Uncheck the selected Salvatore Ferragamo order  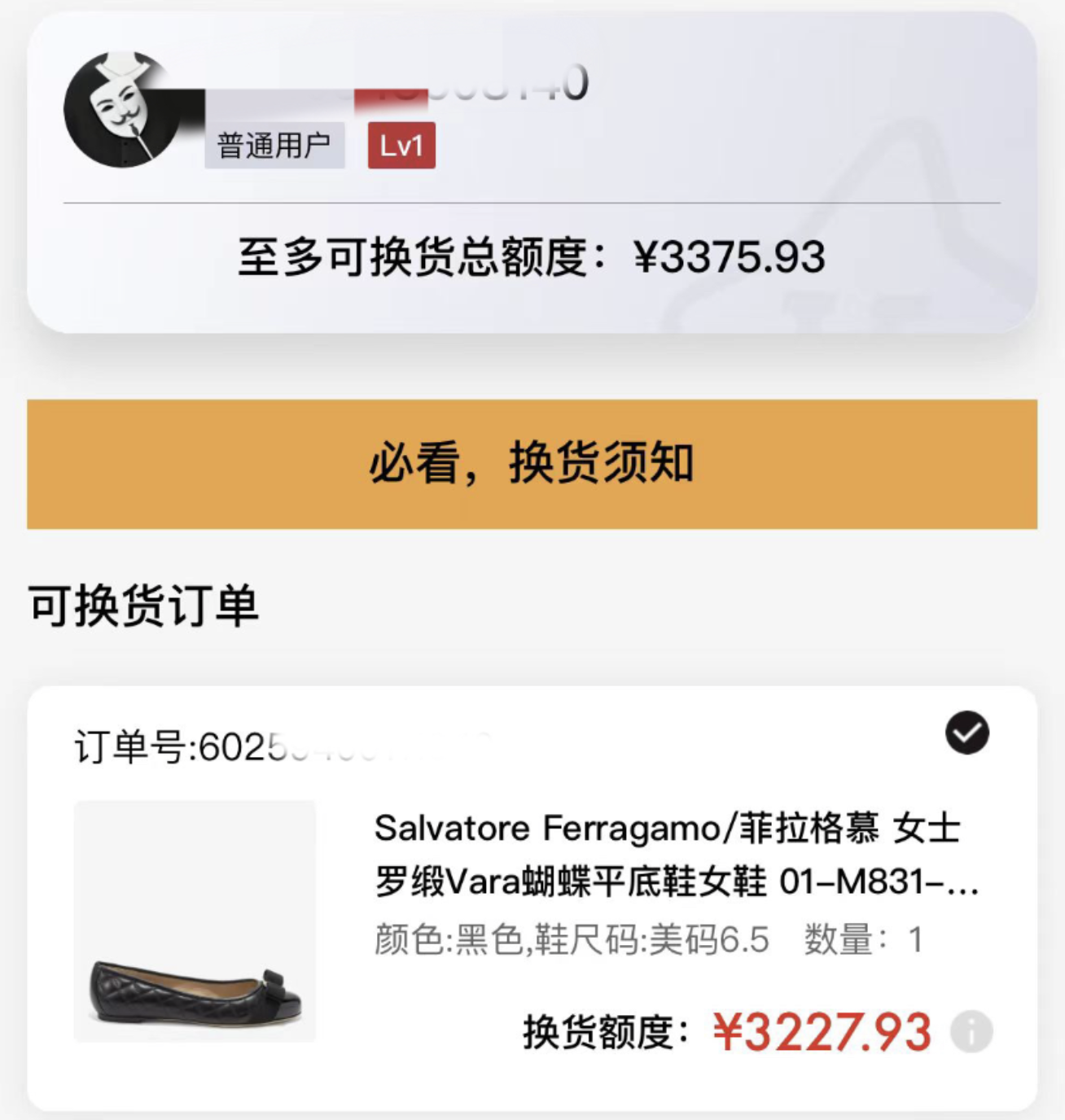click(966, 733)
